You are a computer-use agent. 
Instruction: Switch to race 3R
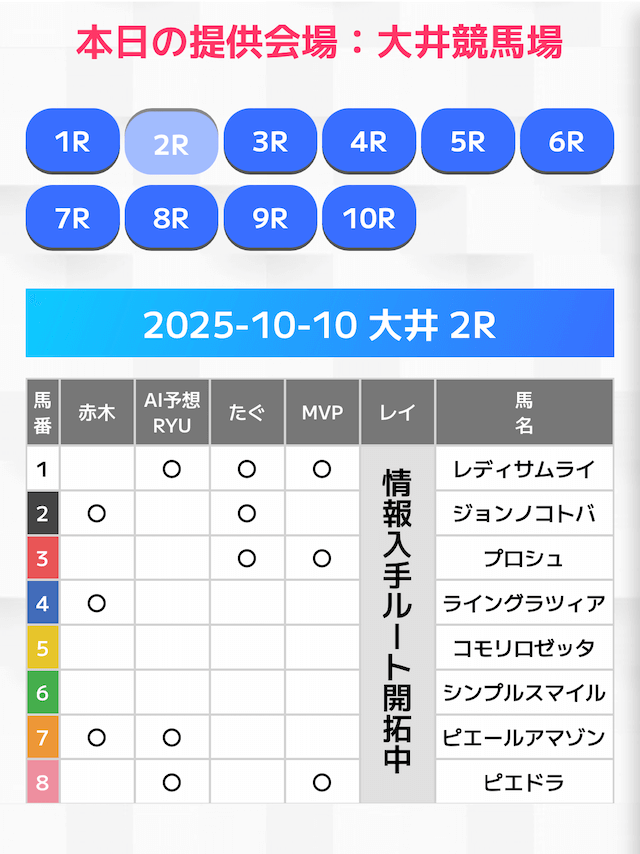(x=270, y=141)
